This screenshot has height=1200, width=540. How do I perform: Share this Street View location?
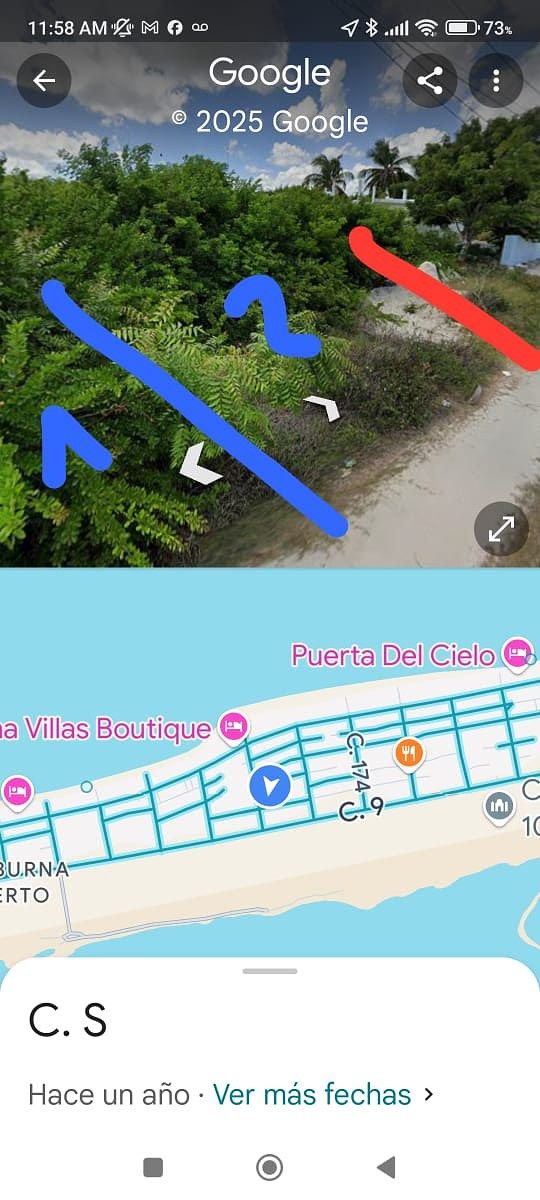coord(430,81)
